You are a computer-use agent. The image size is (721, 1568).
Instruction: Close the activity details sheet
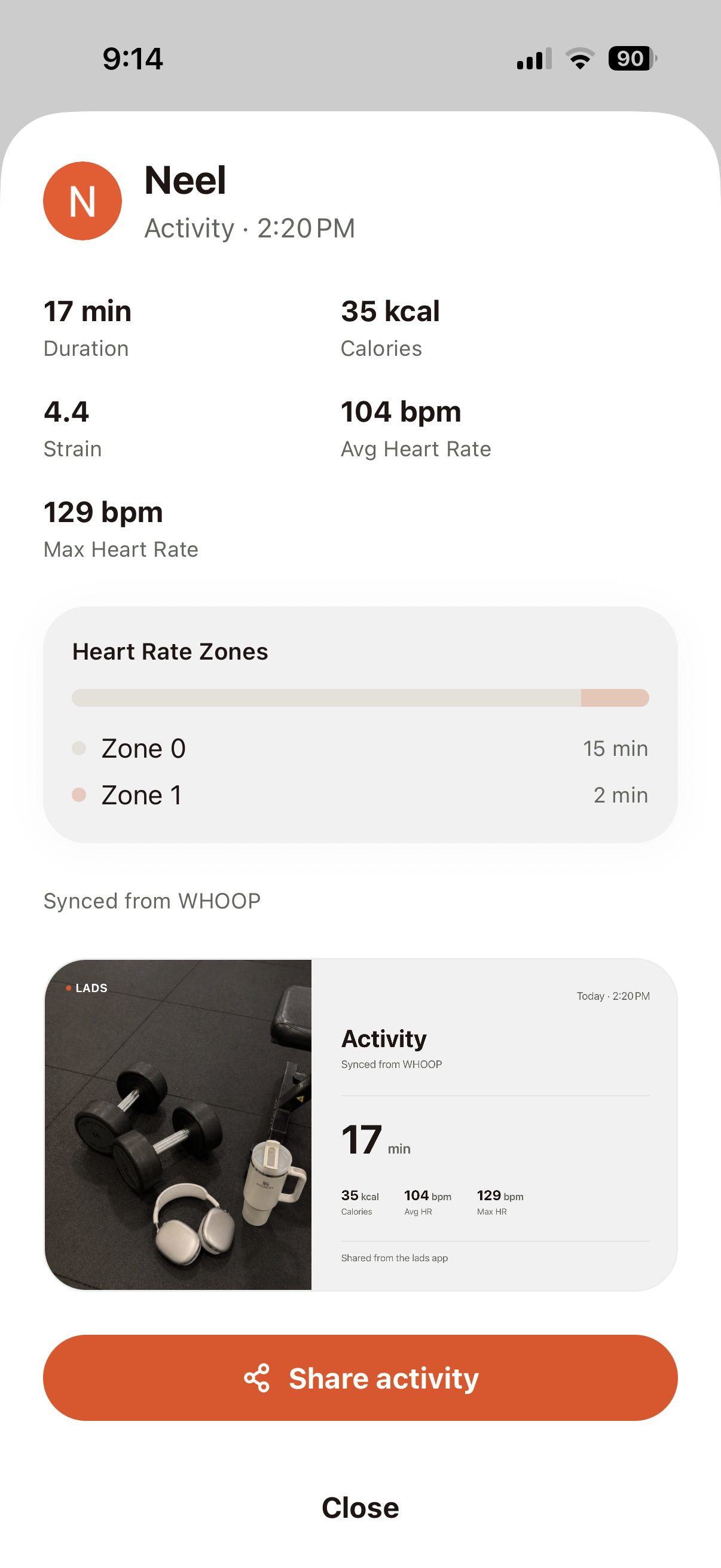pyautogui.click(x=360, y=1507)
